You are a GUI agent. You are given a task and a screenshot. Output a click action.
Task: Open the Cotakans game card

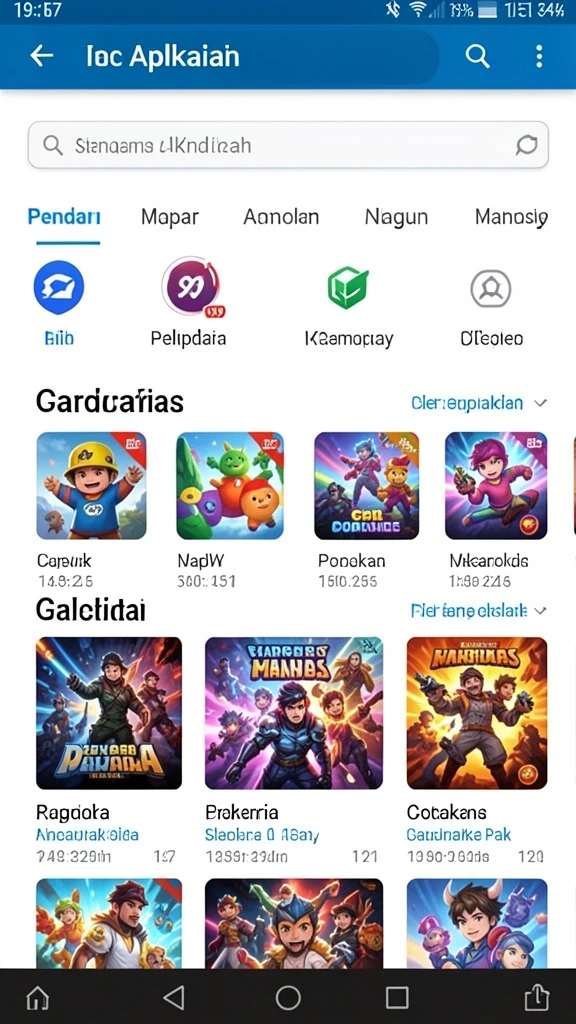[x=477, y=713]
